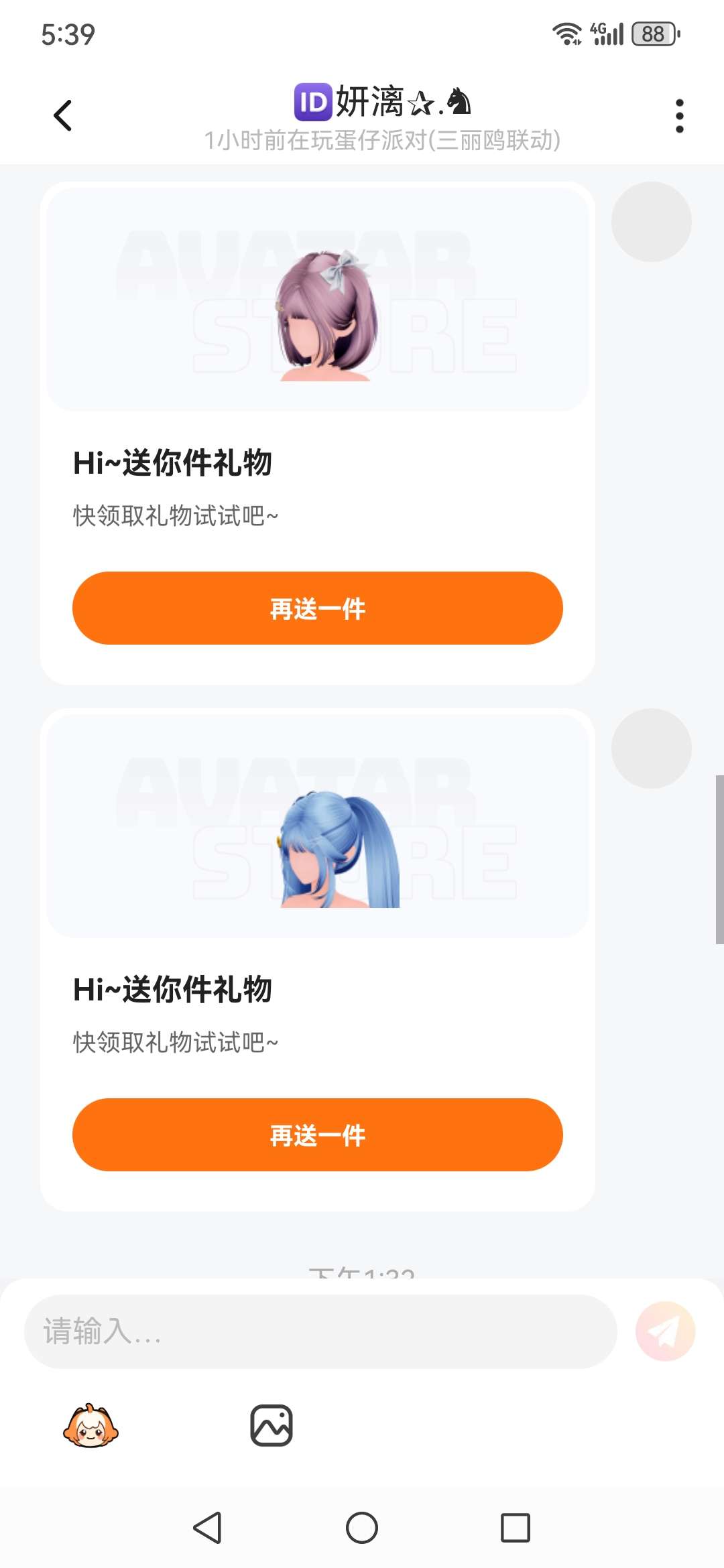Viewport: 724px width, 1568px height.
Task: Open the blue ponytail hair gift card
Action: tap(317, 826)
